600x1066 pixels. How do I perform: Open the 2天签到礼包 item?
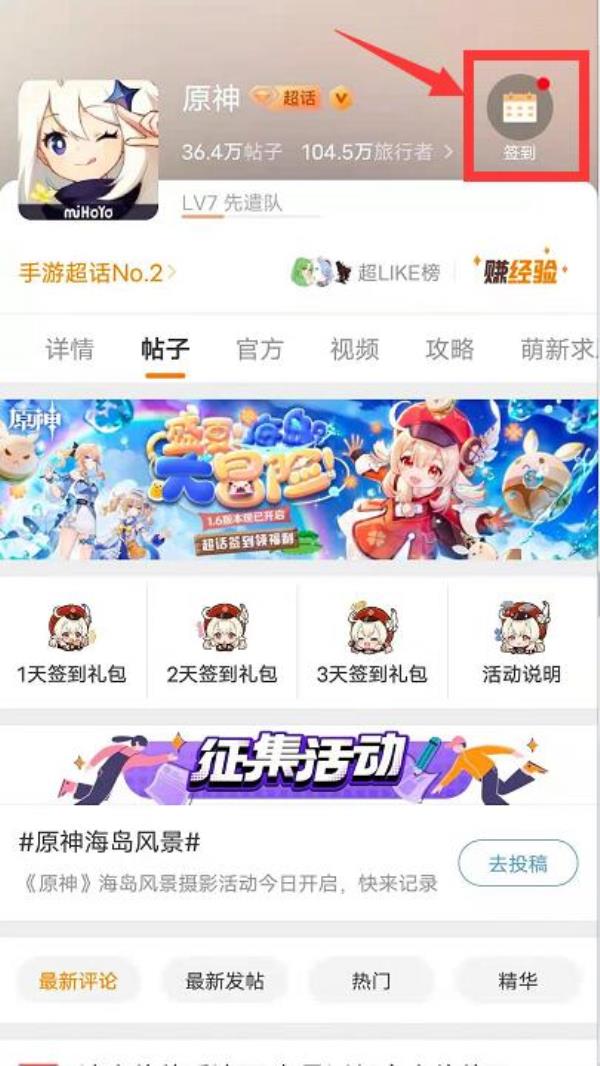pos(222,643)
